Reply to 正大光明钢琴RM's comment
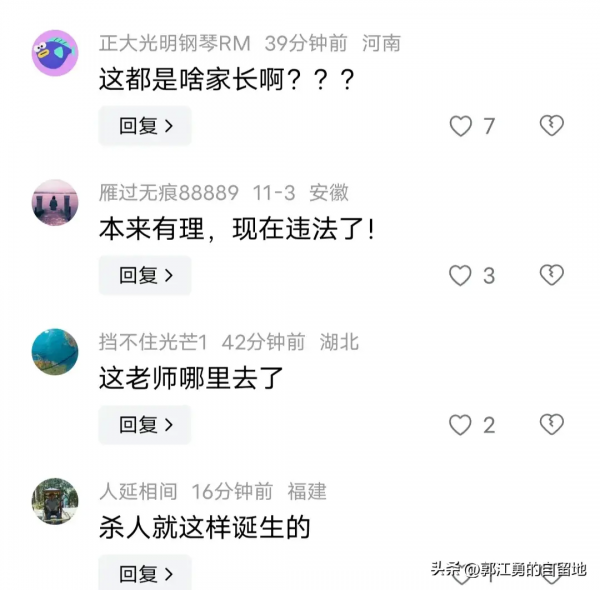Screen dimensions: 600x590 [x=145, y=126]
